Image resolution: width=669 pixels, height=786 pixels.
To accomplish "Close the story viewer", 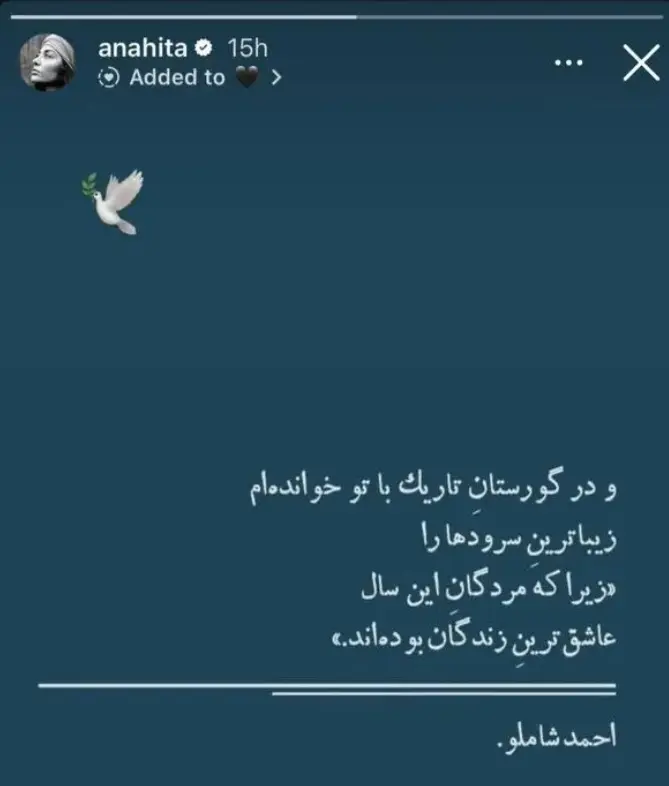I will pyautogui.click(x=639, y=62).
